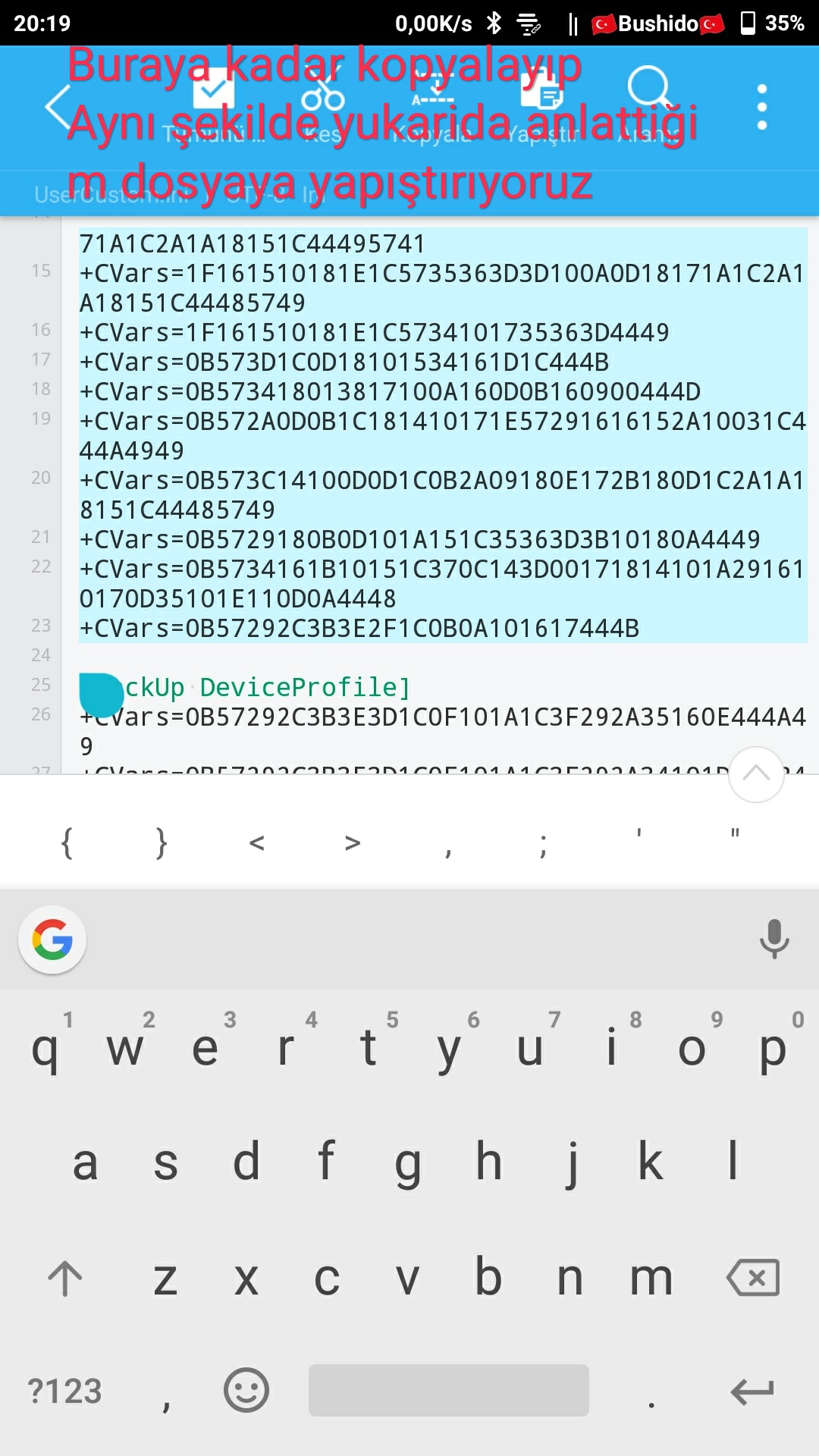Tap the backspace key on keyboard
Image resolution: width=819 pixels, height=1456 pixels.
click(x=753, y=1278)
